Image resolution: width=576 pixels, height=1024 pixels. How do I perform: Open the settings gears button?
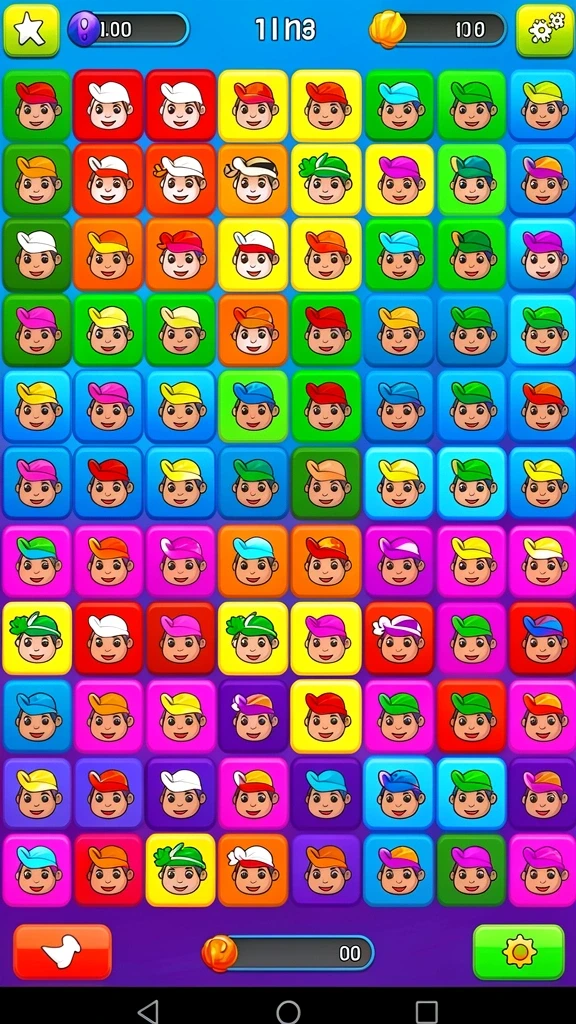point(545,31)
